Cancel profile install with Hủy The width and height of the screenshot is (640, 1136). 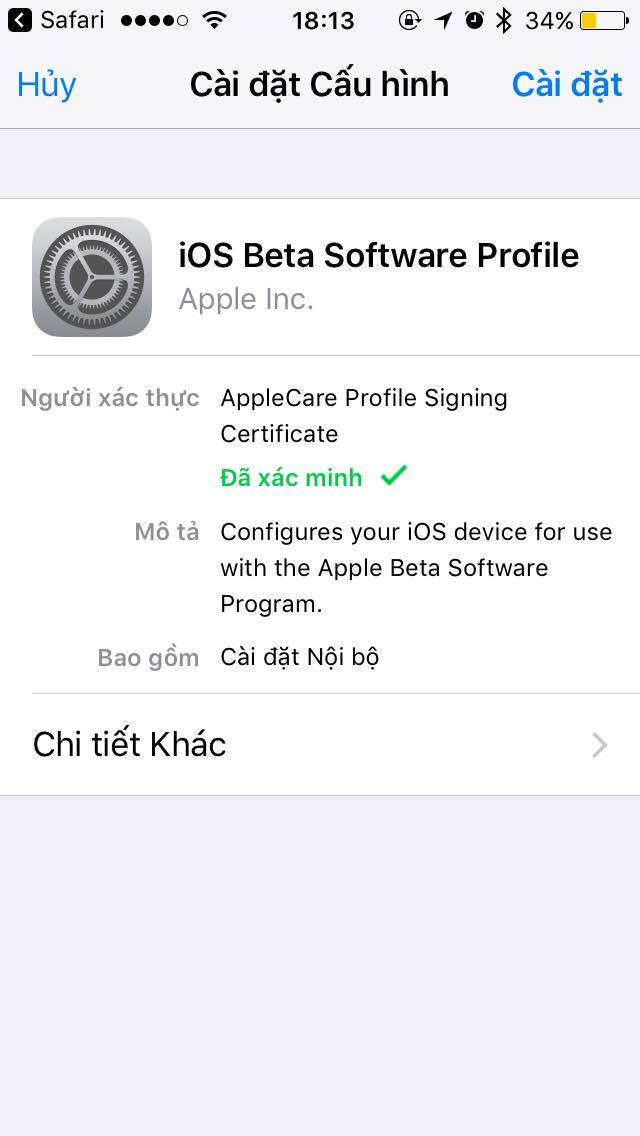[x=46, y=85]
